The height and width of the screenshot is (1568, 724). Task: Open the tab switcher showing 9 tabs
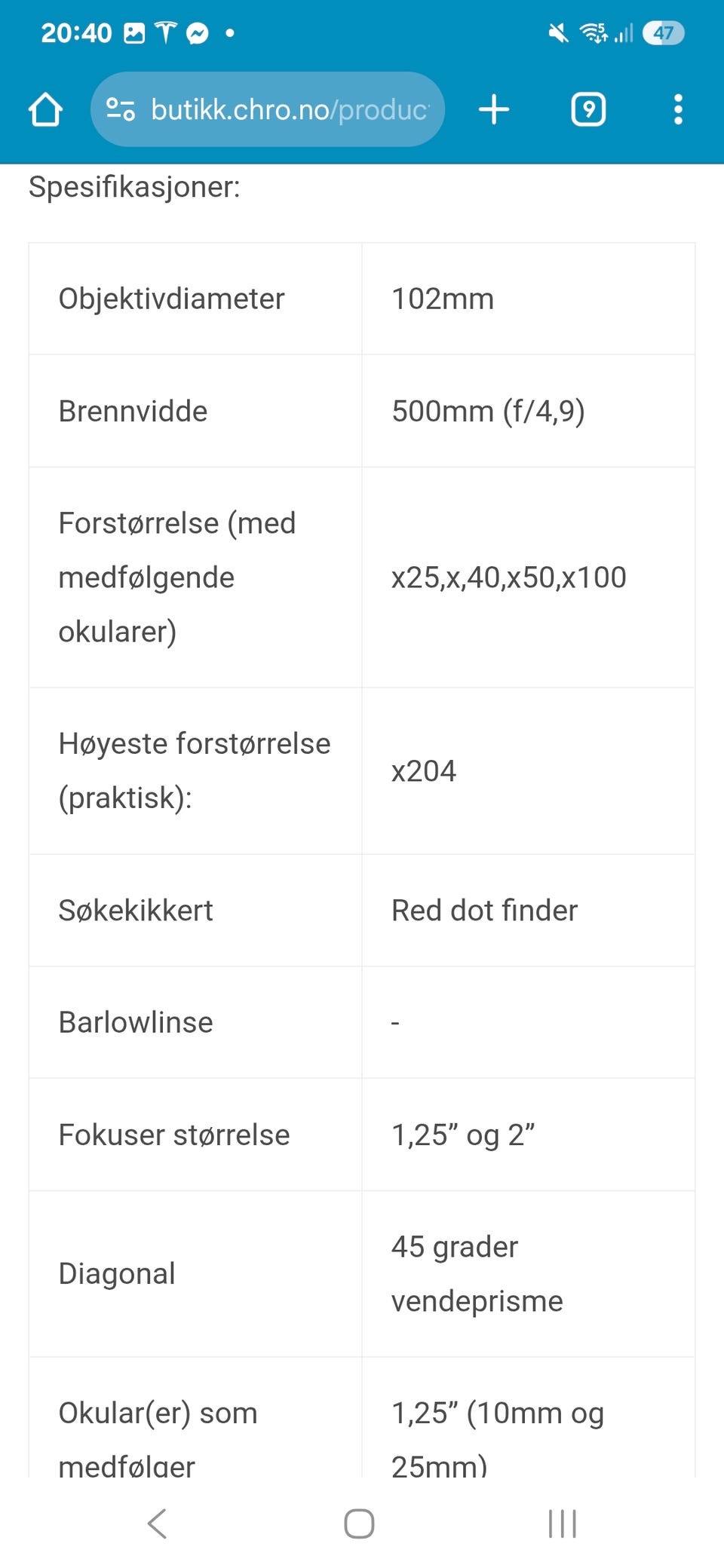588,109
